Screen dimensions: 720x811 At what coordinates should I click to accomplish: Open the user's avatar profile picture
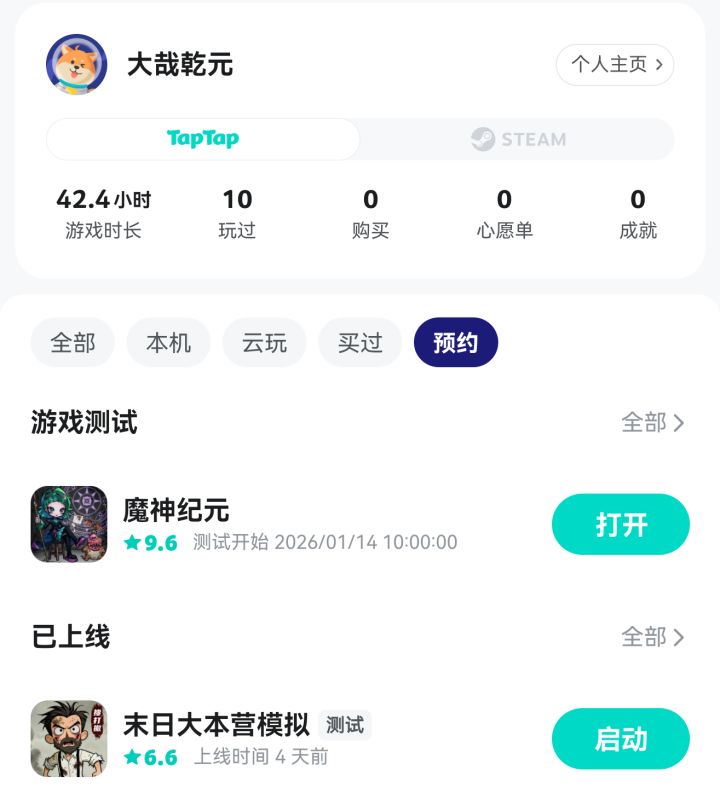(x=74, y=65)
